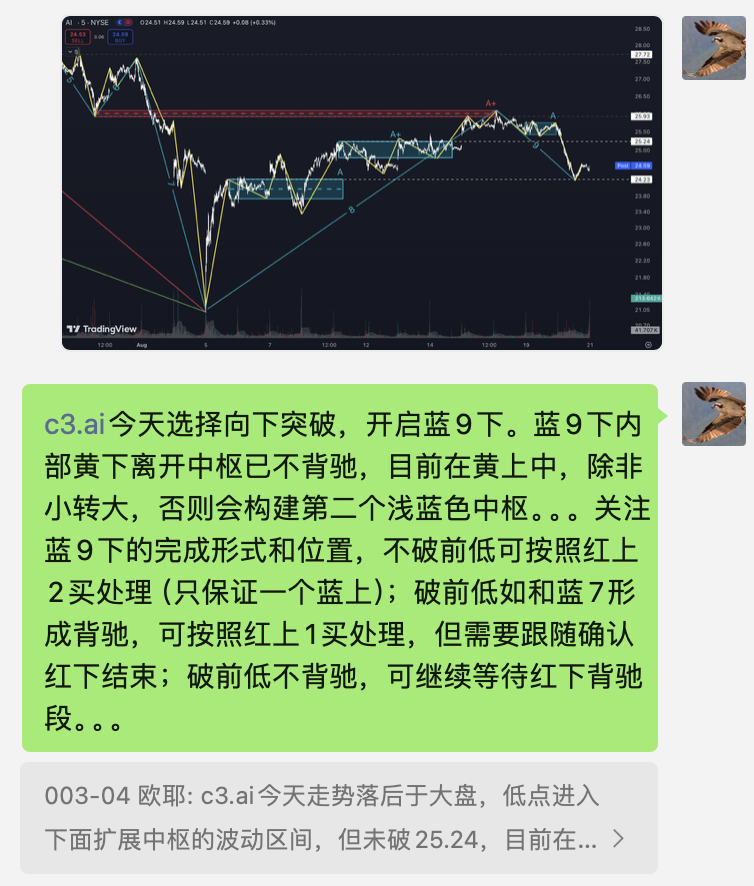The width and height of the screenshot is (754, 886).
Task: Enable the BUY side of the order widget
Action: tap(120, 36)
